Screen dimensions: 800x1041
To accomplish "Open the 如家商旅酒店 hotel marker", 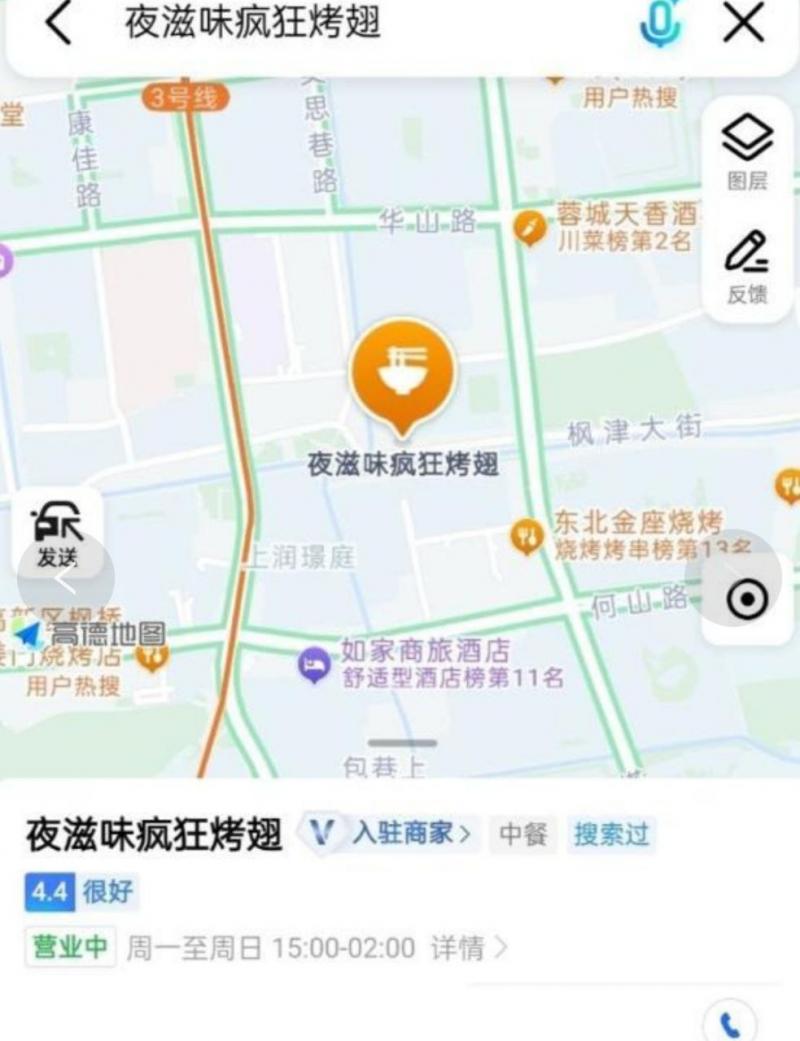I will (x=313, y=660).
